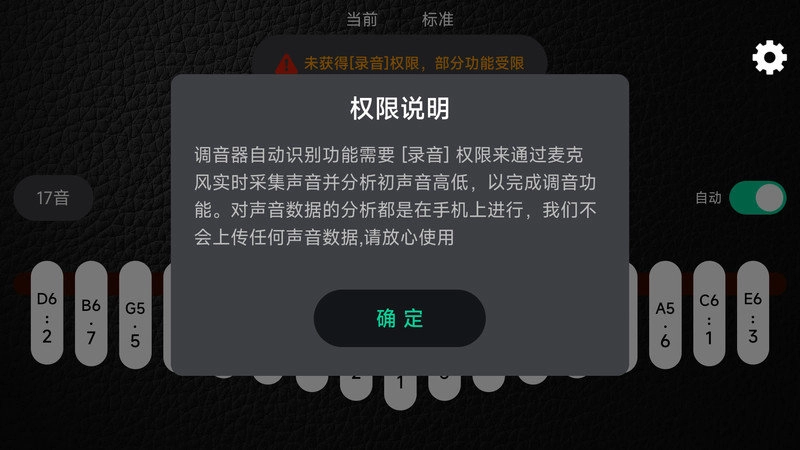Open the 17音 key count selector

click(53, 198)
